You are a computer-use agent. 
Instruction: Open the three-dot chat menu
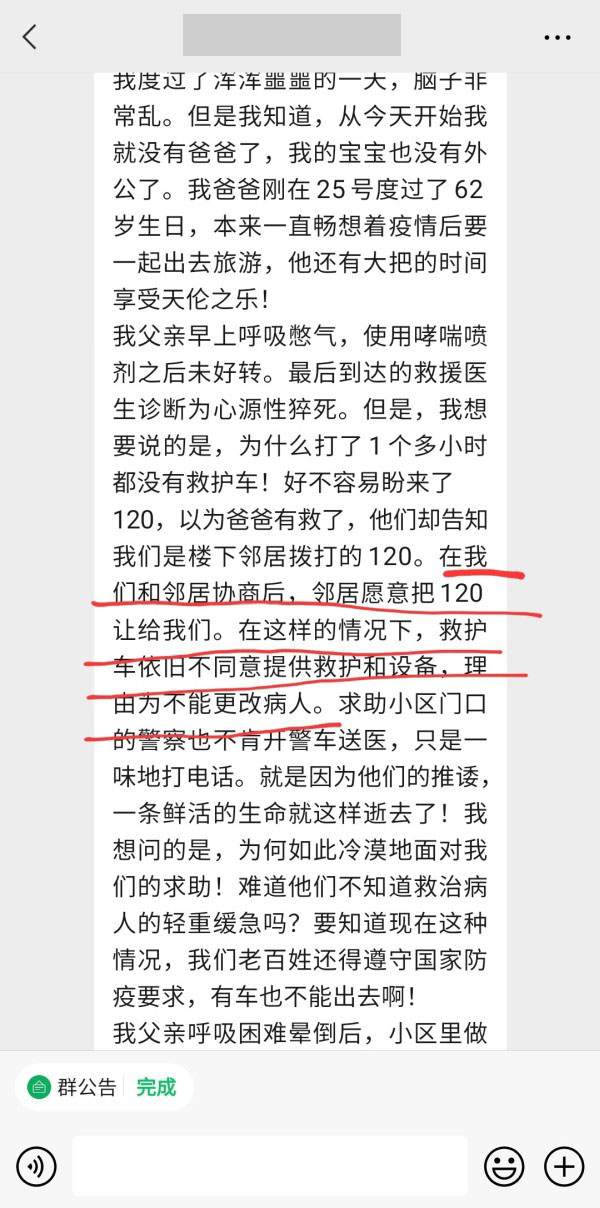pyautogui.click(x=557, y=37)
